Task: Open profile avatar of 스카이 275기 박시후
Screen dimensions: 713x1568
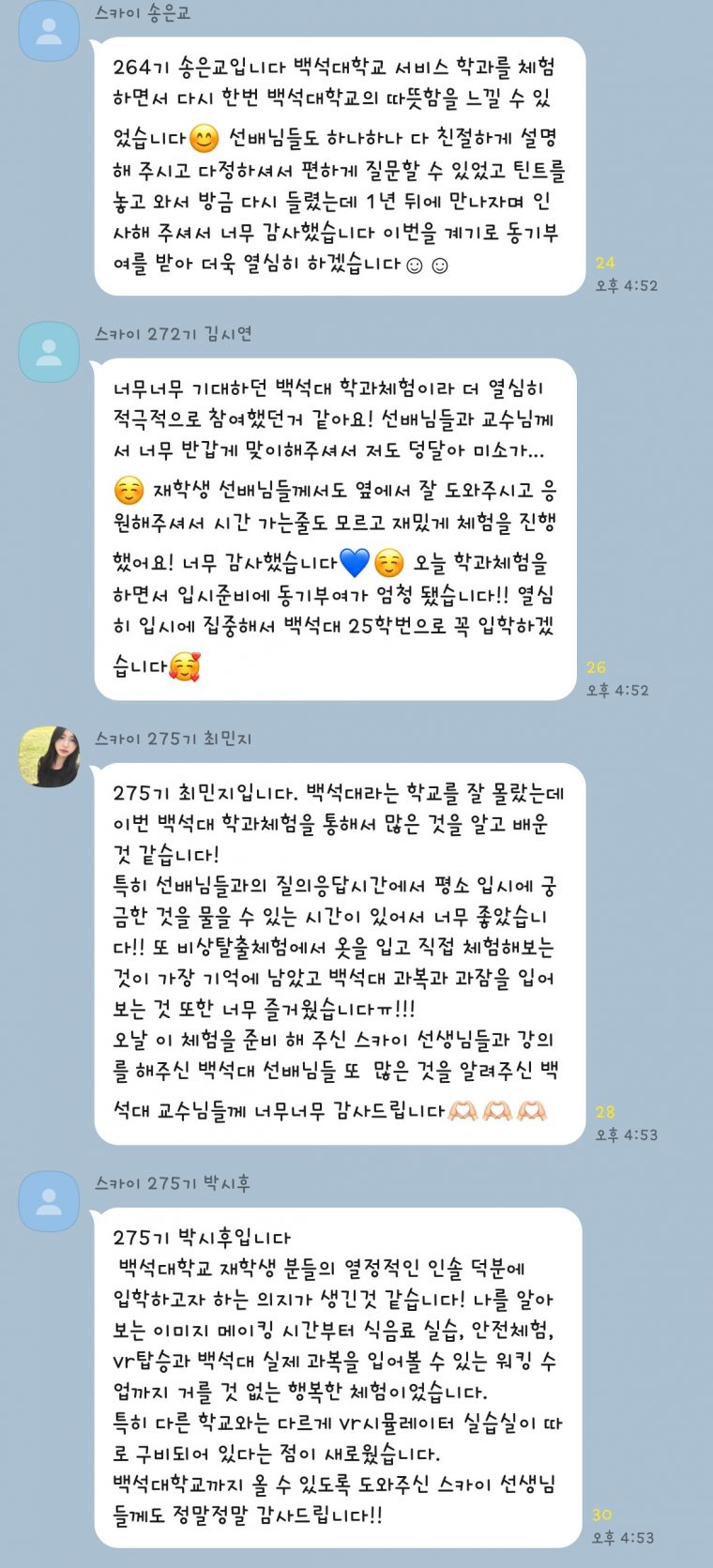Action: (x=49, y=1201)
